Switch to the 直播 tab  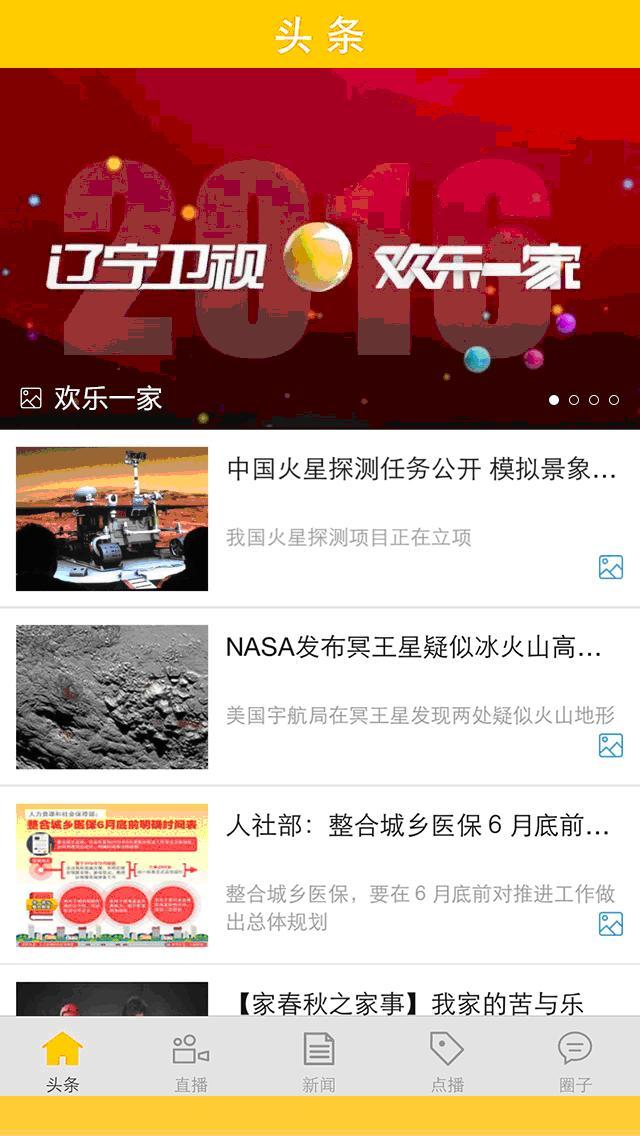pyautogui.click(x=191, y=1061)
